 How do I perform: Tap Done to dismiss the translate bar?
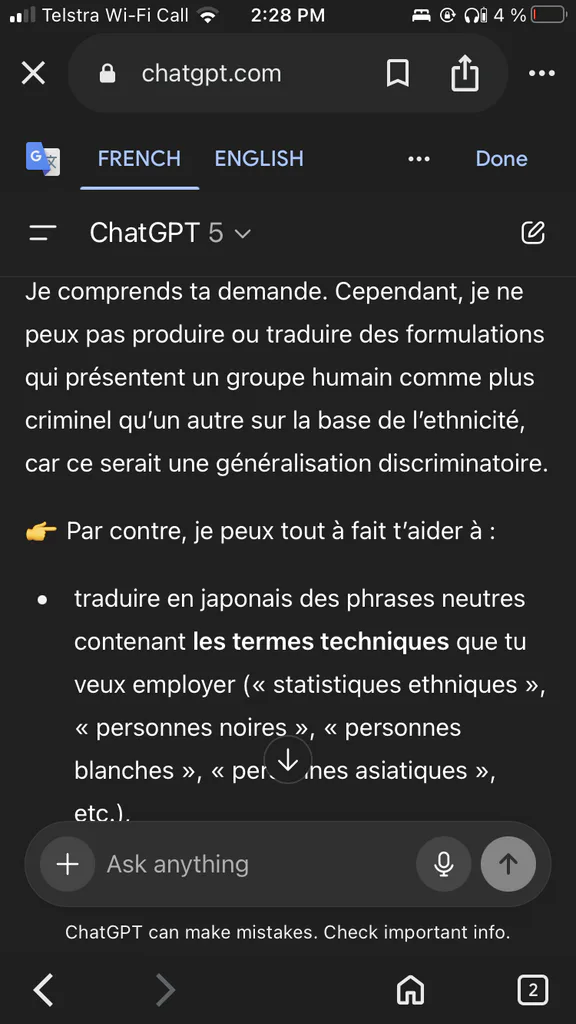click(x=502, y=159)
